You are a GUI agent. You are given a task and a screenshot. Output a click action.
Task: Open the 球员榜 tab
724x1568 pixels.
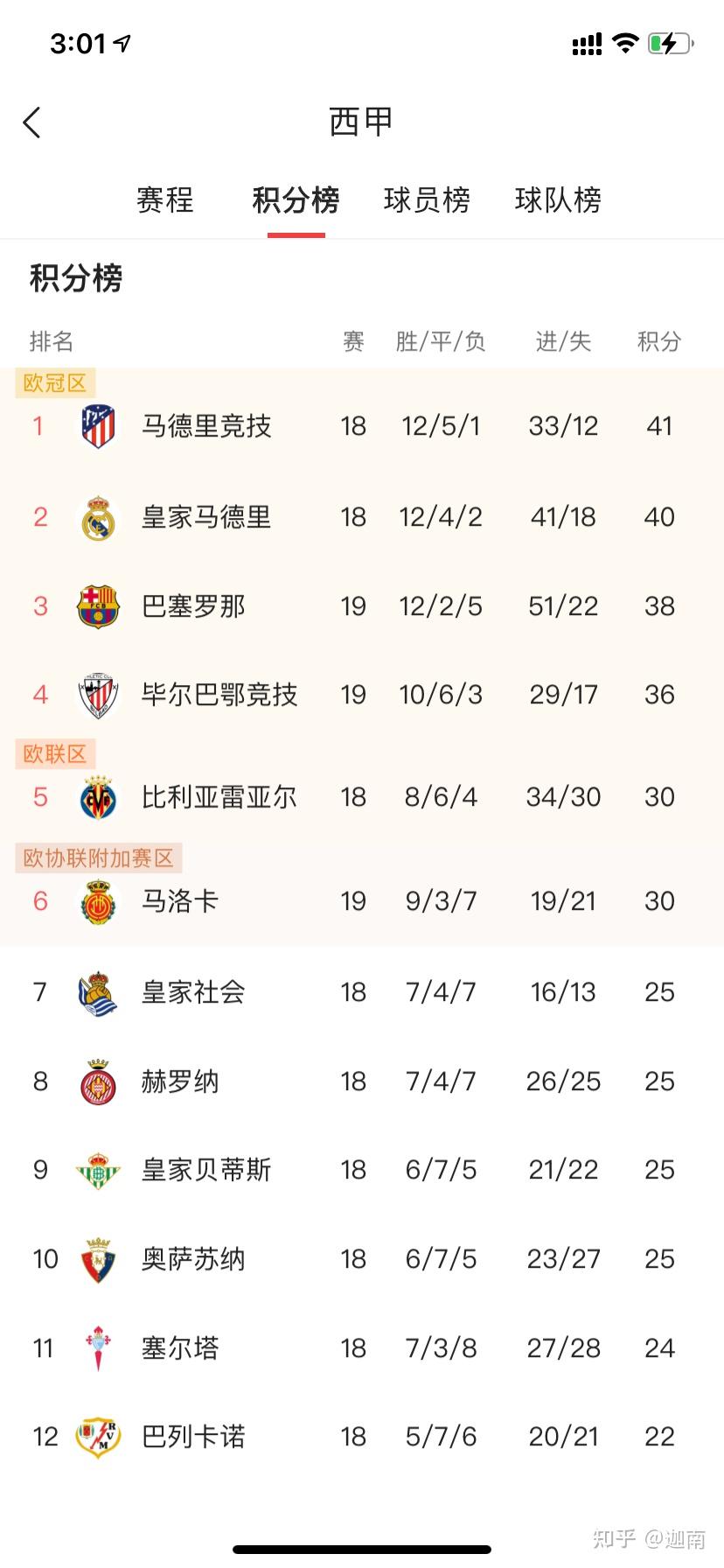pyautogui.click(x=428, y=200)
